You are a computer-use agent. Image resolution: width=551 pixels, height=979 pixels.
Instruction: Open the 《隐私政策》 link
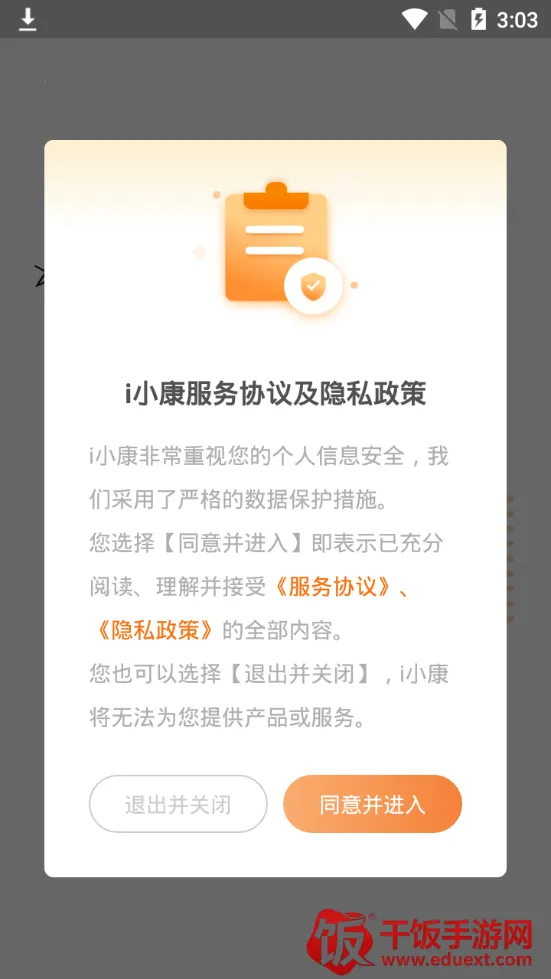pos(155,631)
